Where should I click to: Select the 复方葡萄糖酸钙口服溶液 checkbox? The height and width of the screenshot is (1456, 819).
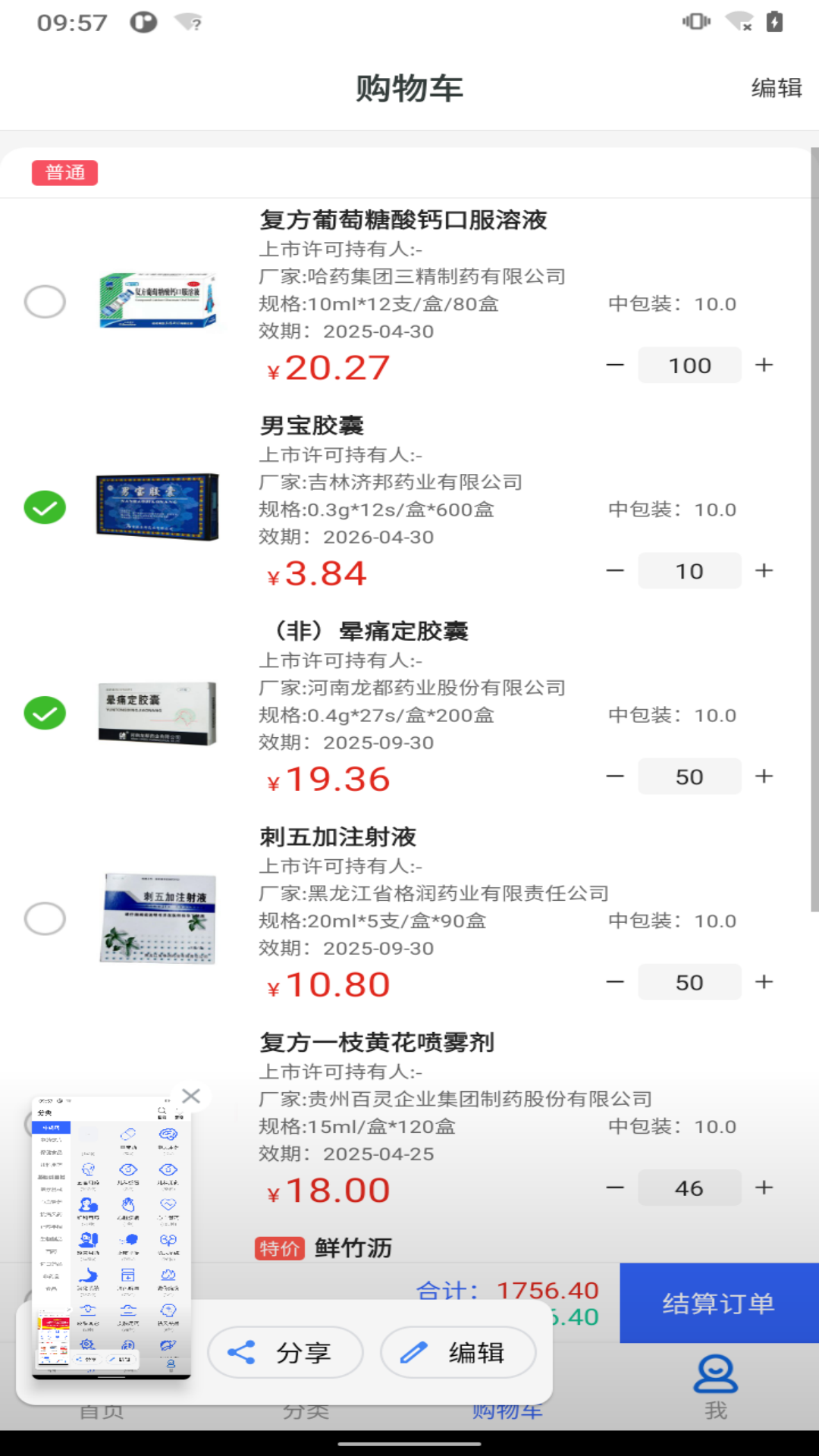tap(45, 302)
